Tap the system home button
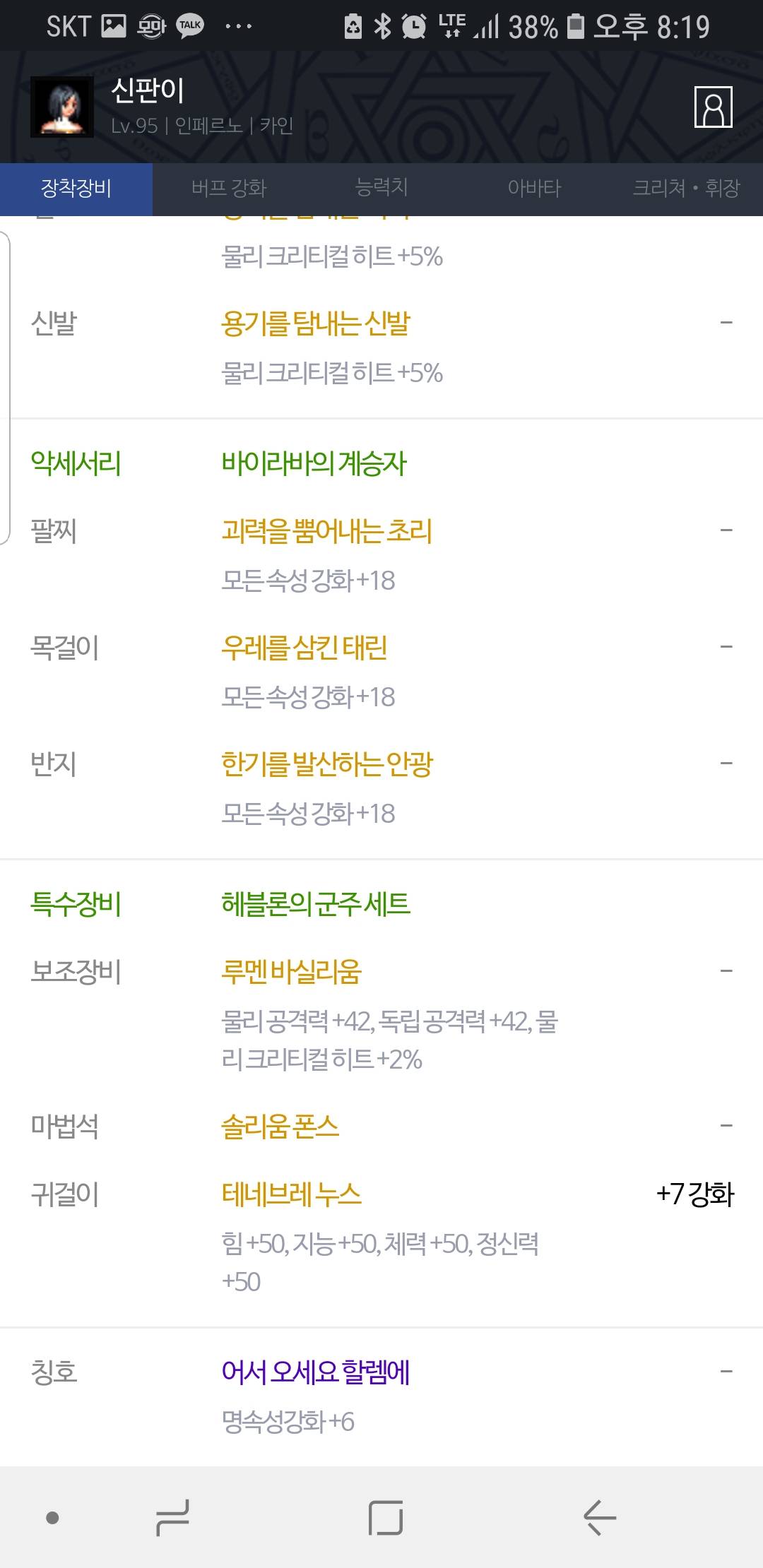Image resolution: width=763 pixels, height=1568 pixels. (x=386, y=1517)
